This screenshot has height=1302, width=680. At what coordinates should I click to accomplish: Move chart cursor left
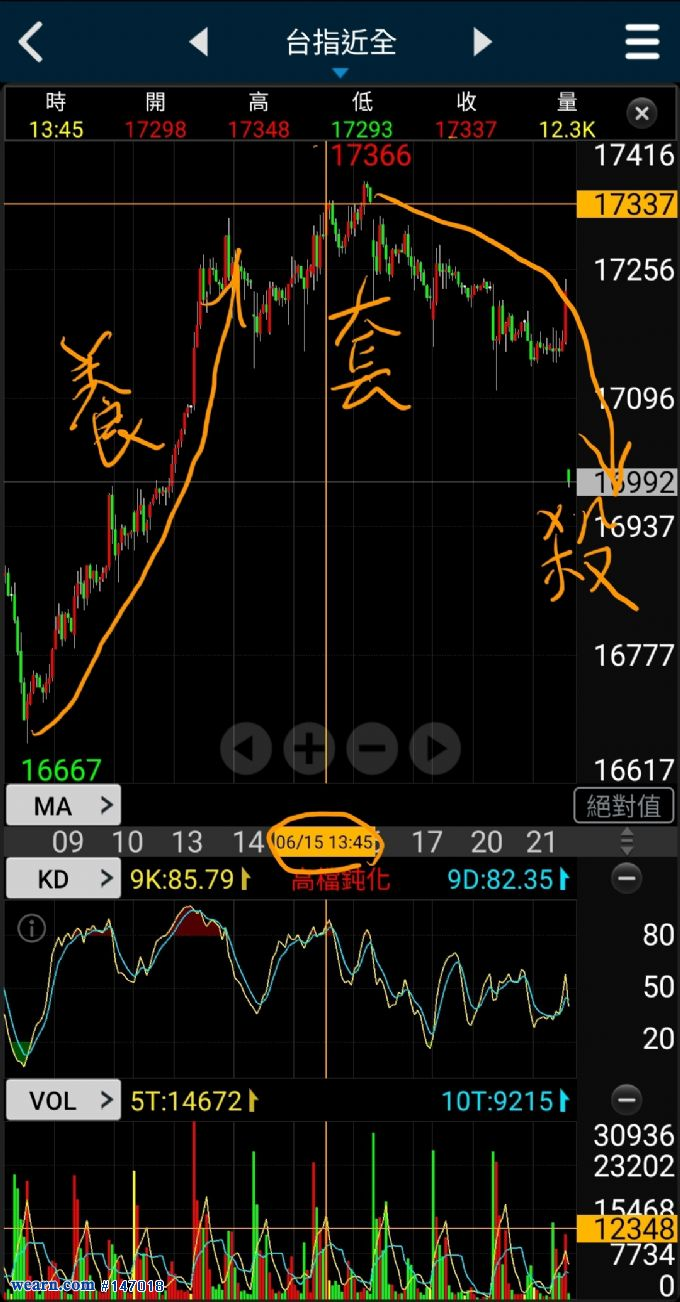pos(246,747)
